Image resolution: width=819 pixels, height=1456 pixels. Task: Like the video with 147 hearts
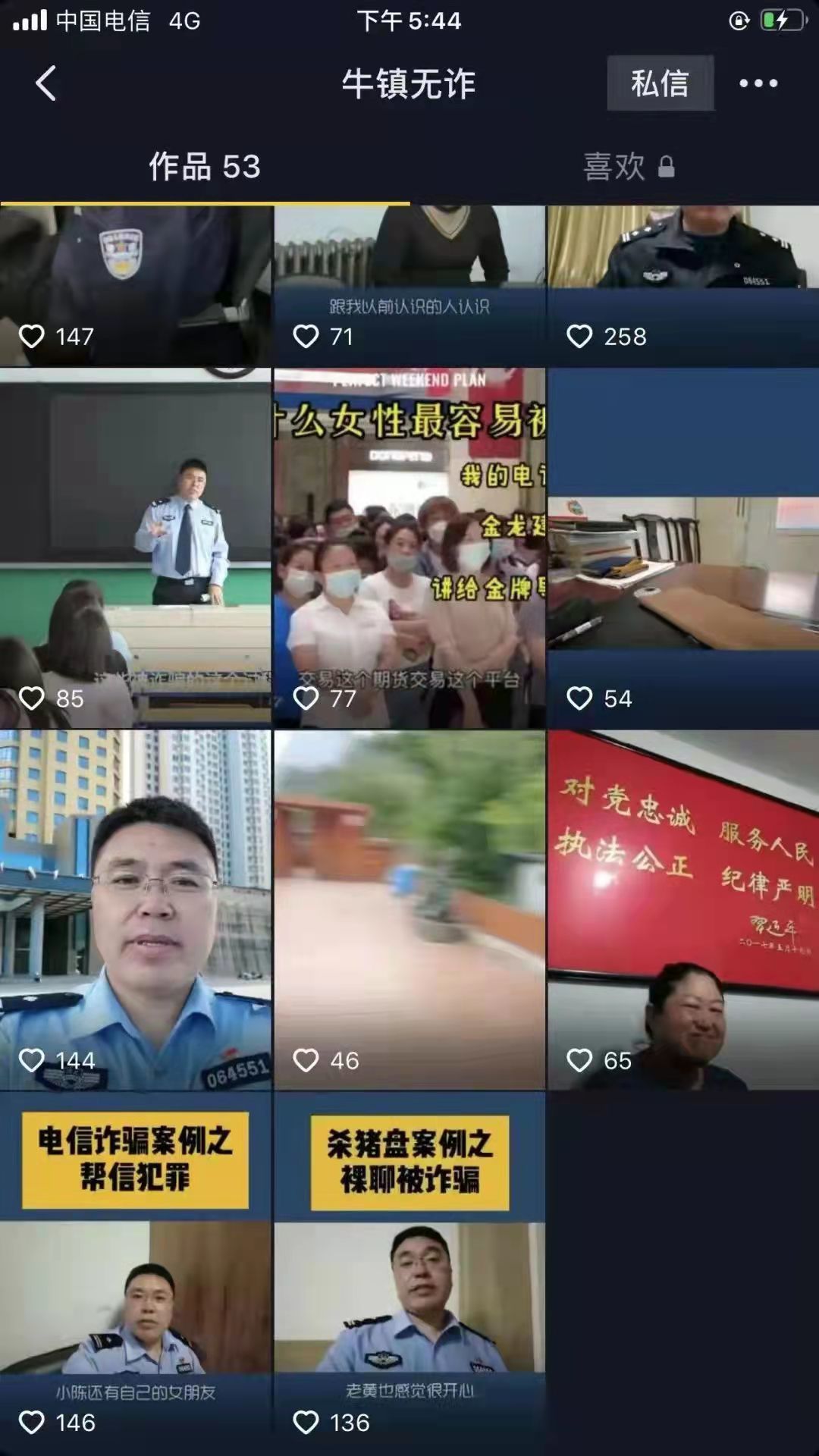(33, 336)
